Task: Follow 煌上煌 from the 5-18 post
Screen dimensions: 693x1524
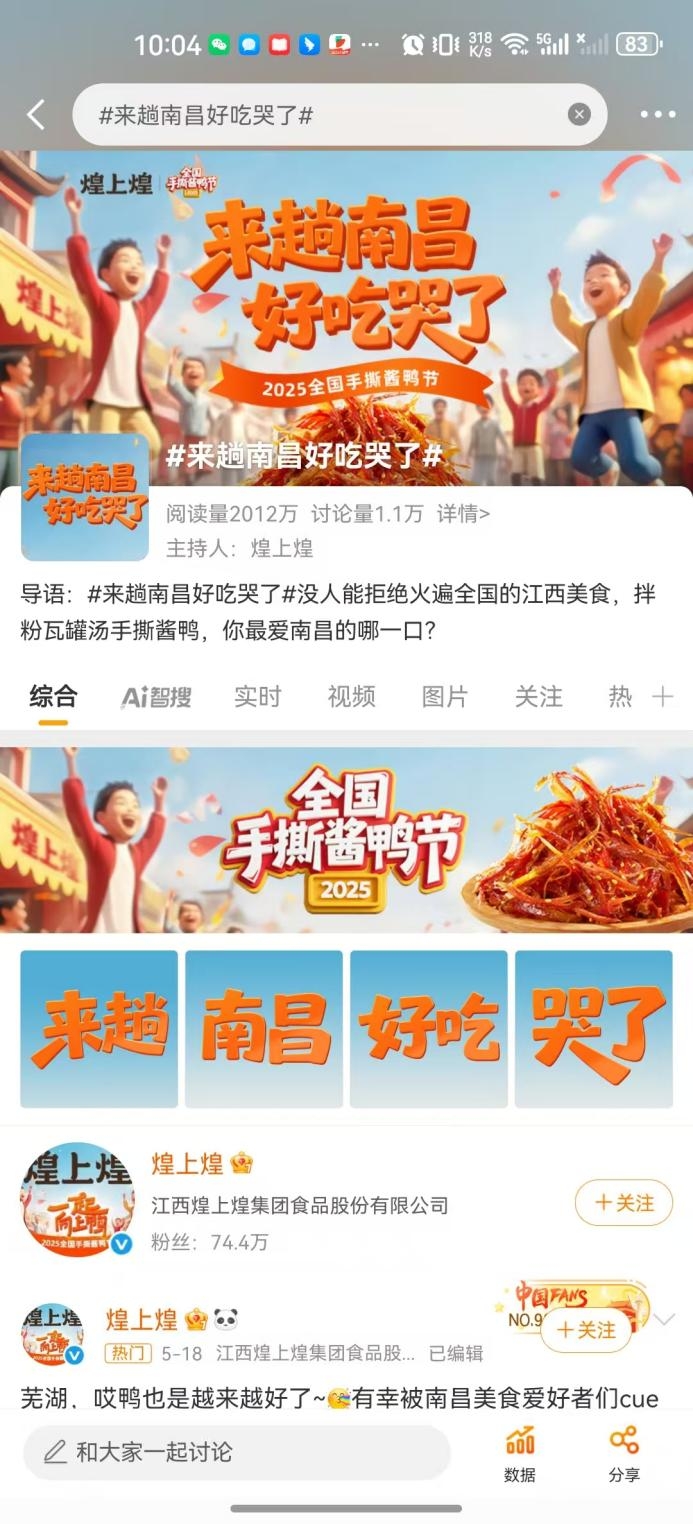Action: tap(587, 1330)
